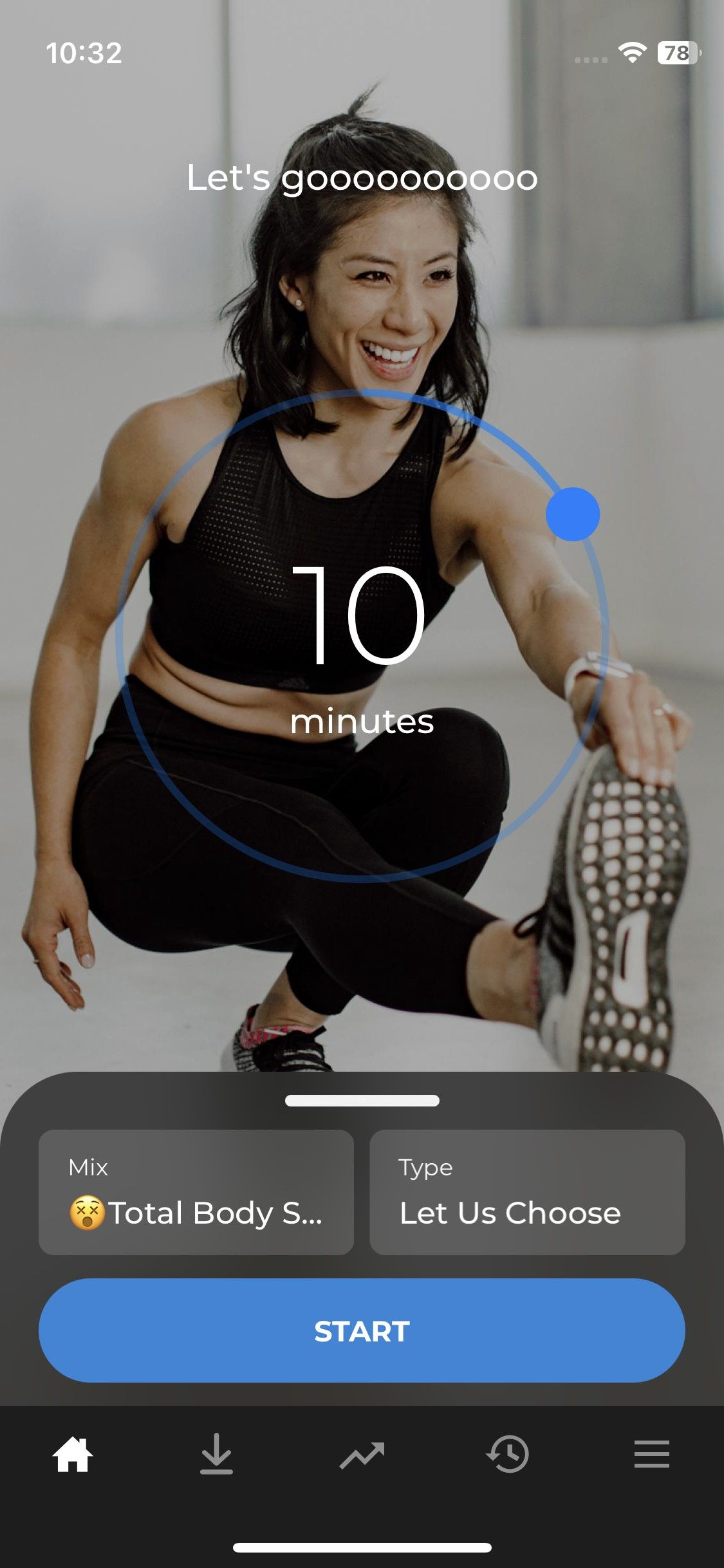Tap the "Let's goooooooooo" greeting text
Screen dimensions: 724x1568
pyautogui.click(x=362, y=180)
